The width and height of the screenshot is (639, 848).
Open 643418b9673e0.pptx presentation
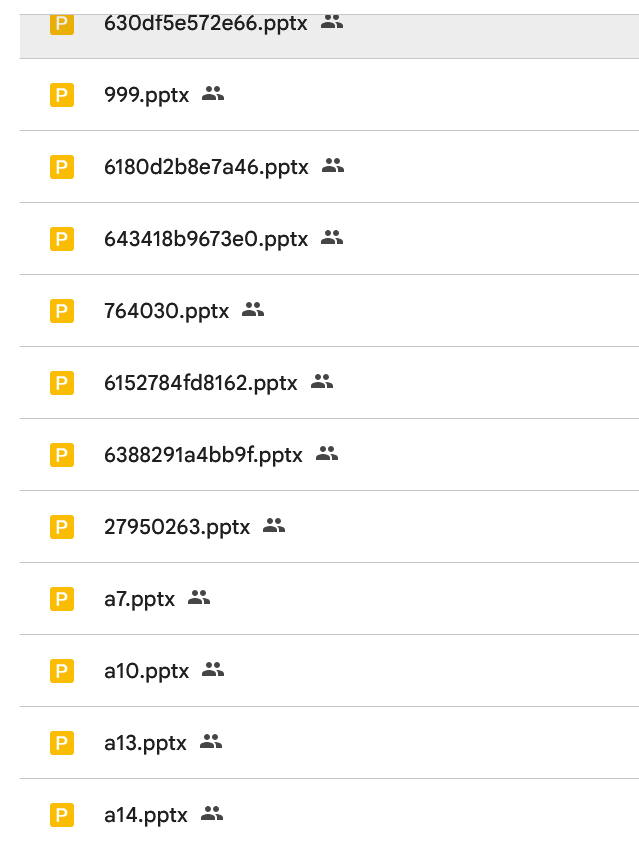206,239
